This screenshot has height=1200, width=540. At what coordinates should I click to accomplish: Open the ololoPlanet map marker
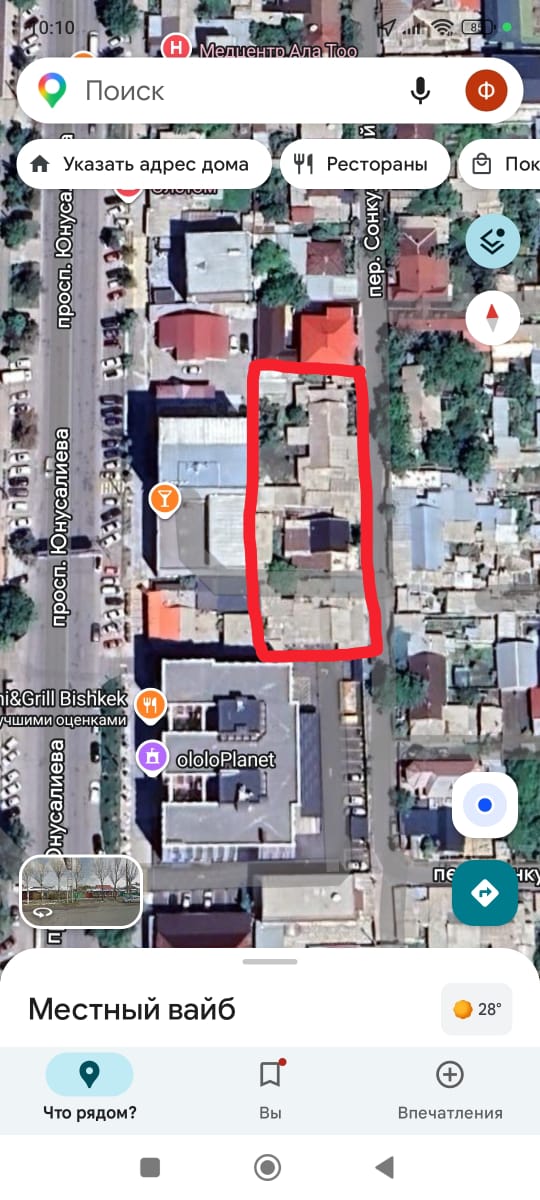point(151,758)
